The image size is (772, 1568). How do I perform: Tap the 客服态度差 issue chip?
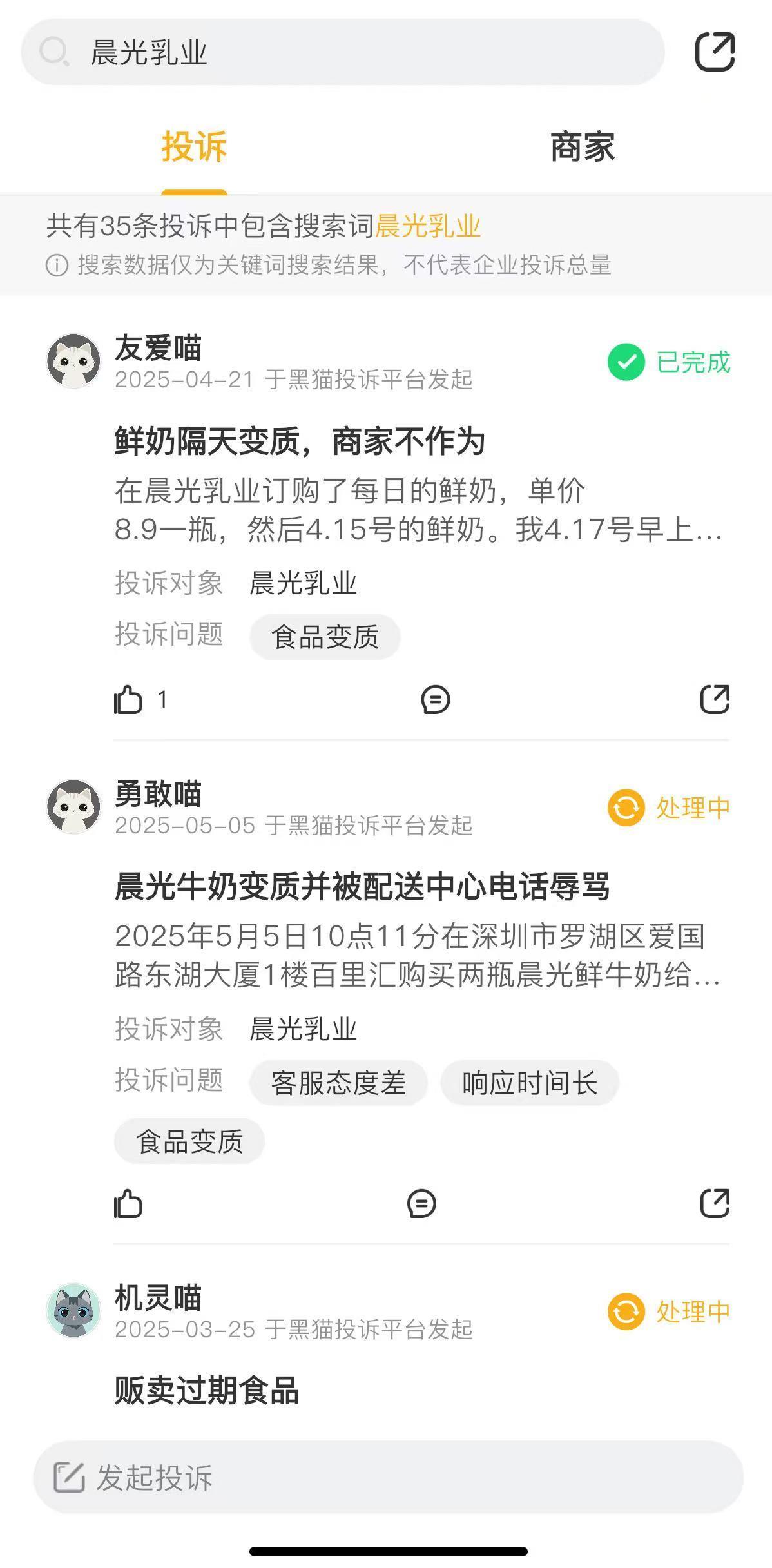pyautogui.click(x=338, y=1083)
